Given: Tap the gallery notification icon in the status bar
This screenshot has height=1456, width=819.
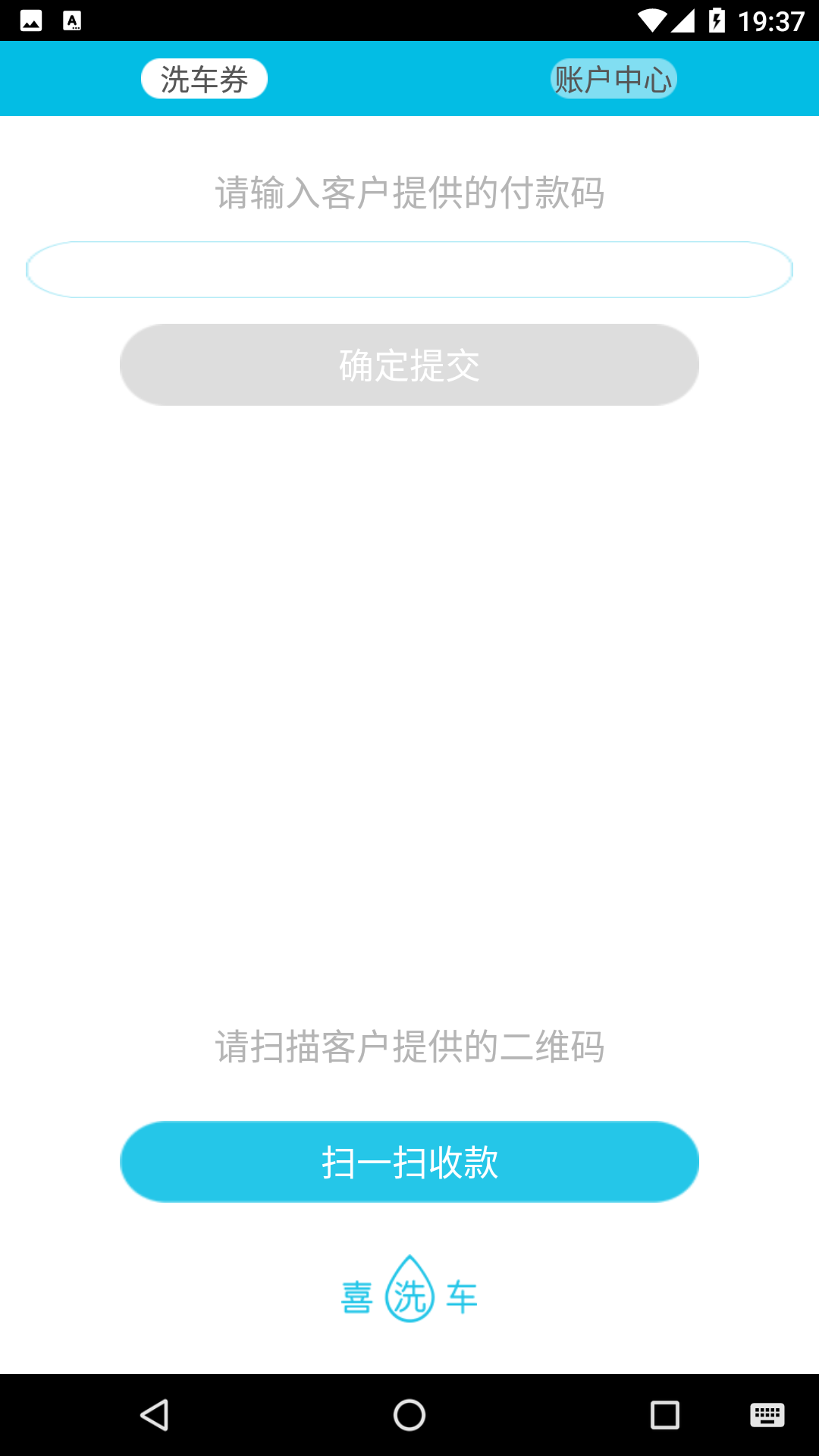Looking at the screenshot, I should pyautogui.click(x=30, y=19).
